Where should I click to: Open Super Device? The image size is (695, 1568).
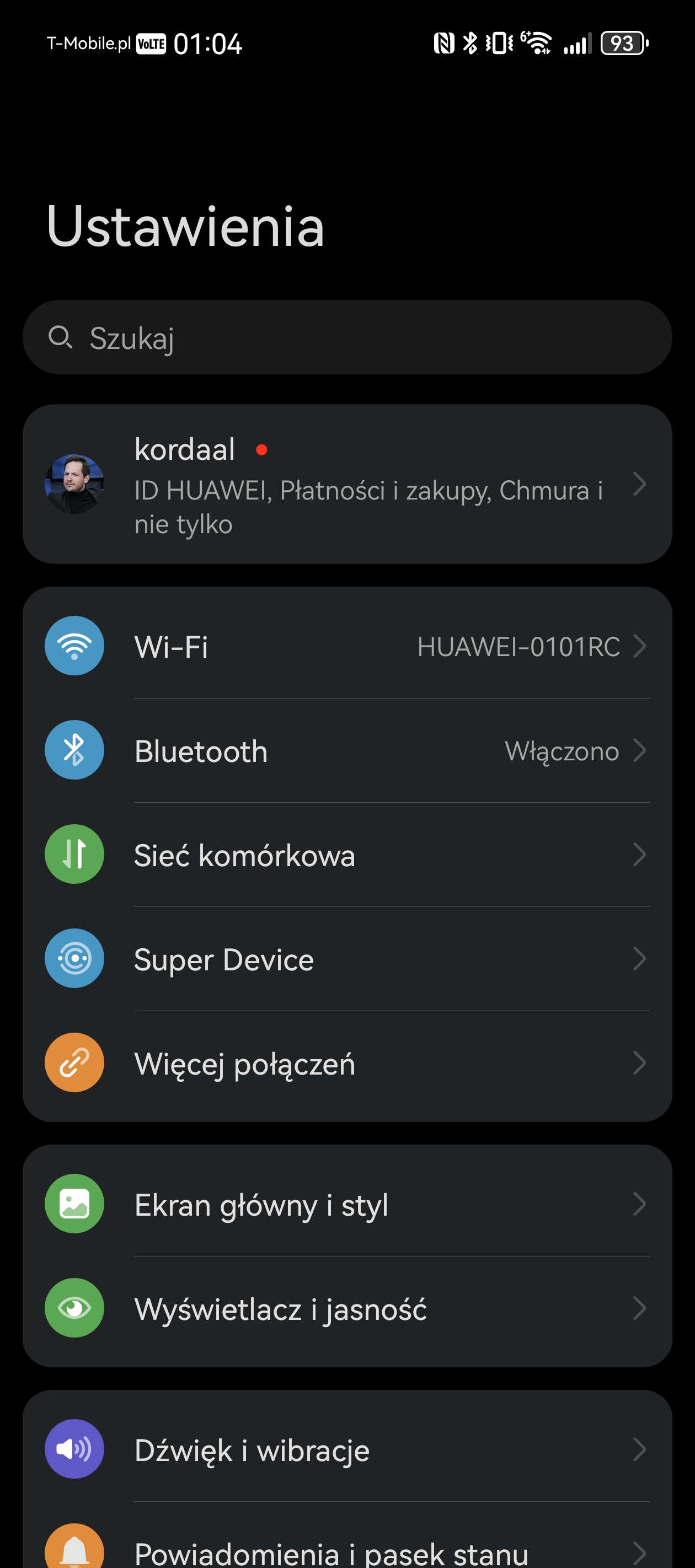pyautogui.click(x=347, y=959)
